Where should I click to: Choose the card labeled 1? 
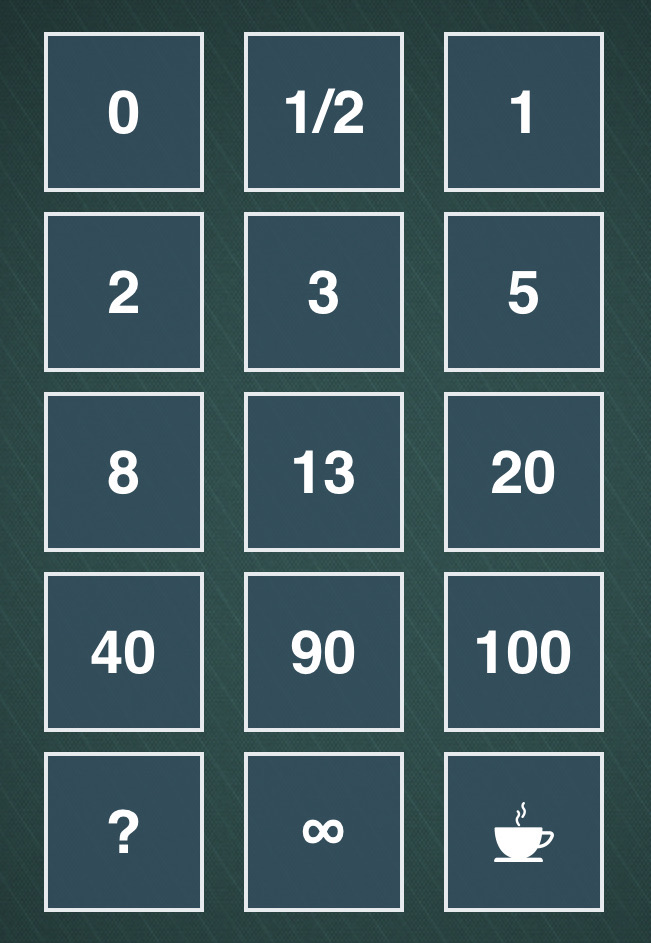(x=524, y=112)
